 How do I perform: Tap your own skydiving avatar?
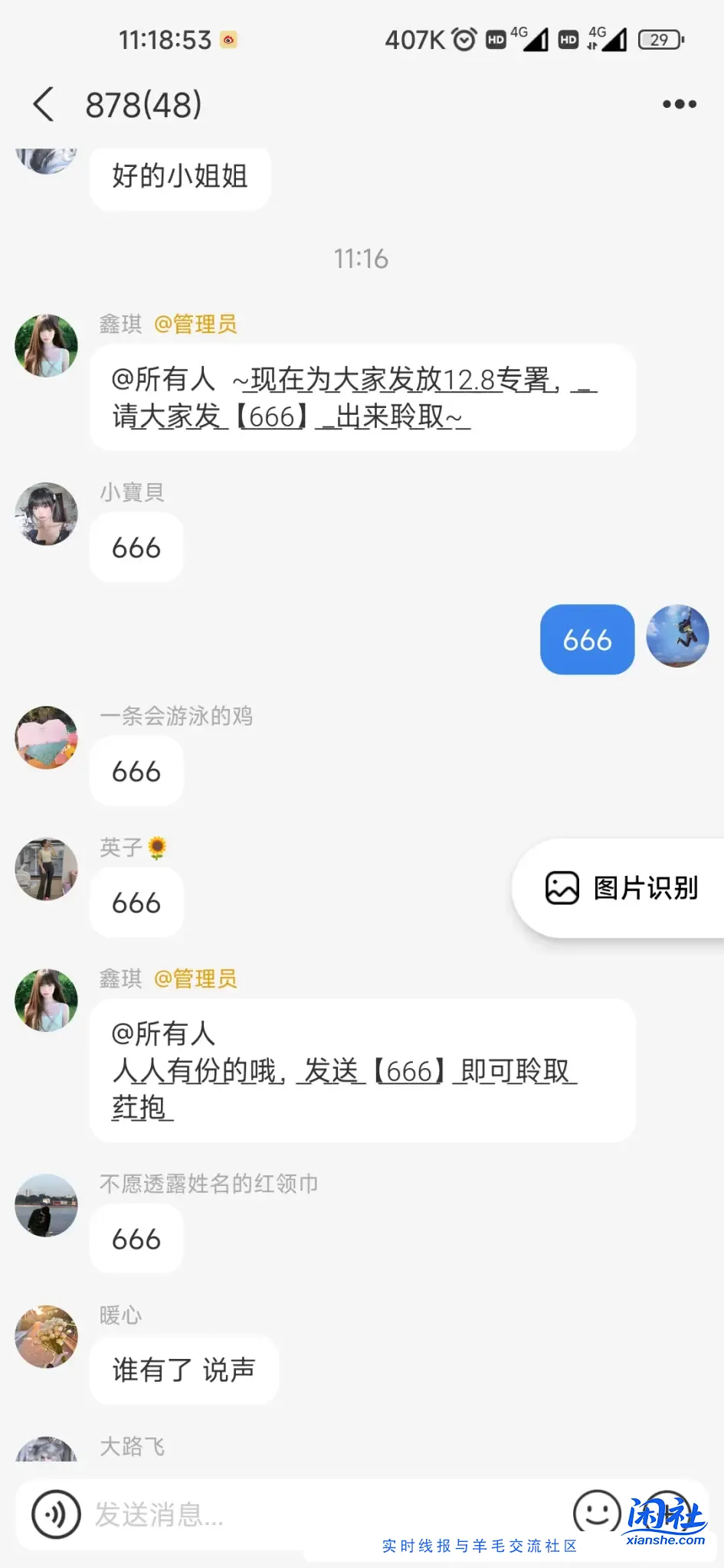tap(678, 636)
